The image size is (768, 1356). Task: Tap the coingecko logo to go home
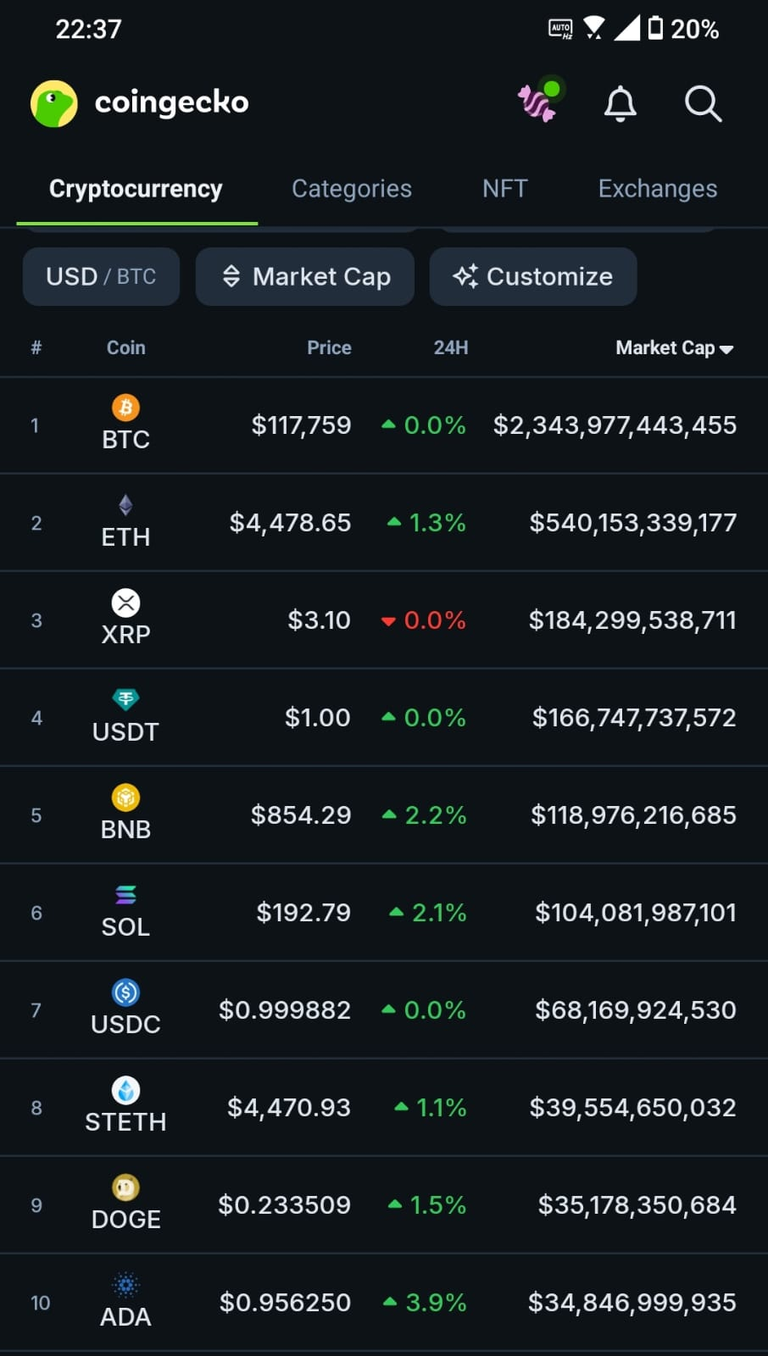pyautogui.click(x=140, y=103)
